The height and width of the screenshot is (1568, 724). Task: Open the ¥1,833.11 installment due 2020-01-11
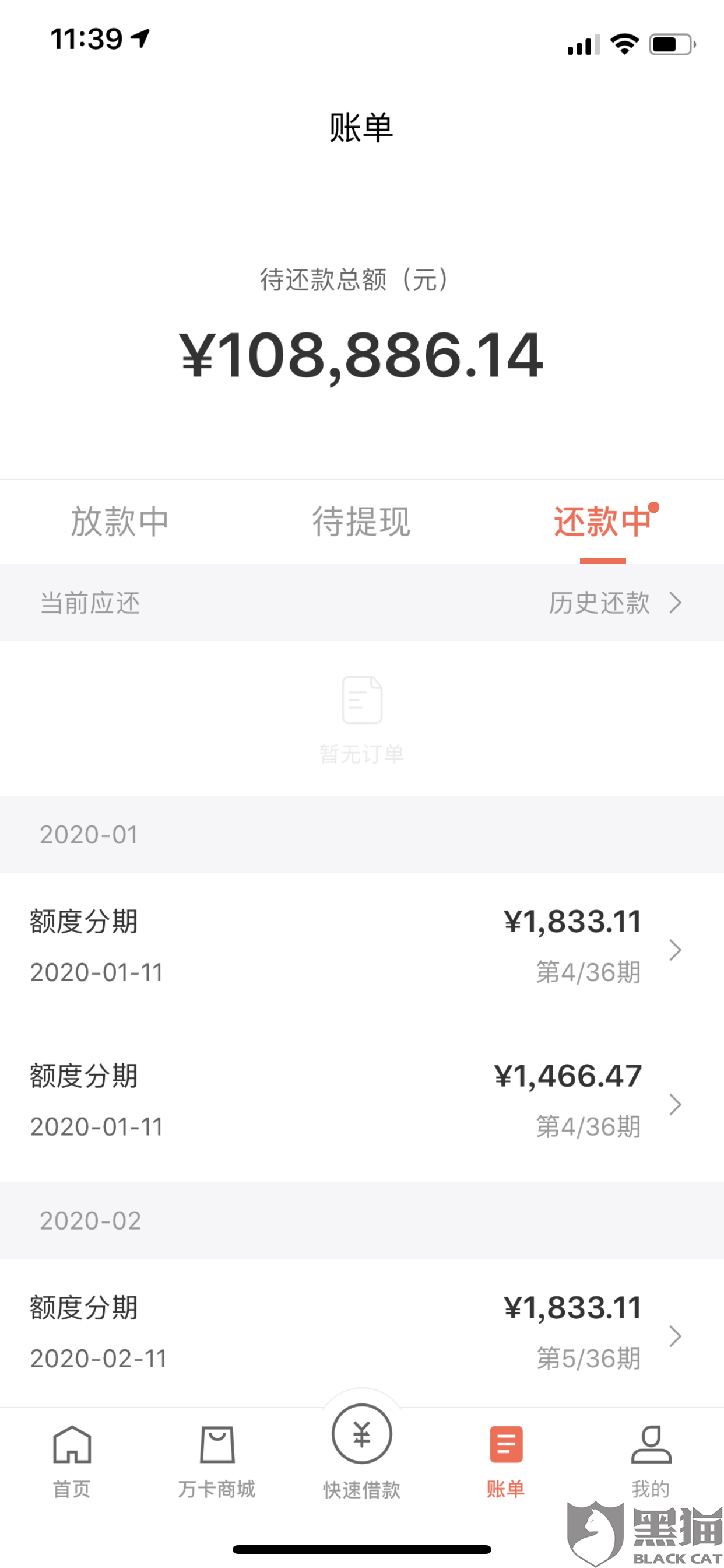click(x=361, y=949)
